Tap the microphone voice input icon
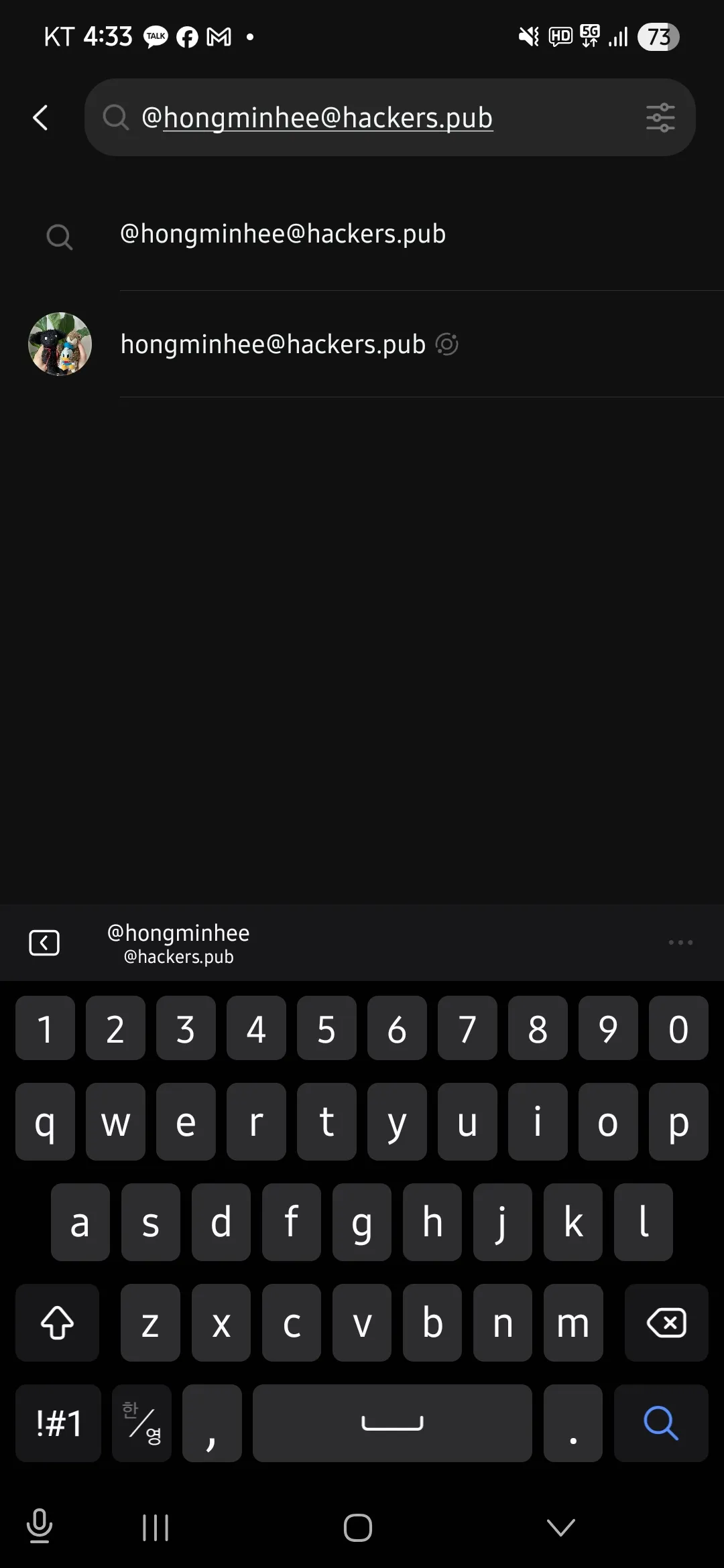The width and height of the screenshot is (724, 1568). tap(40, 1528)
